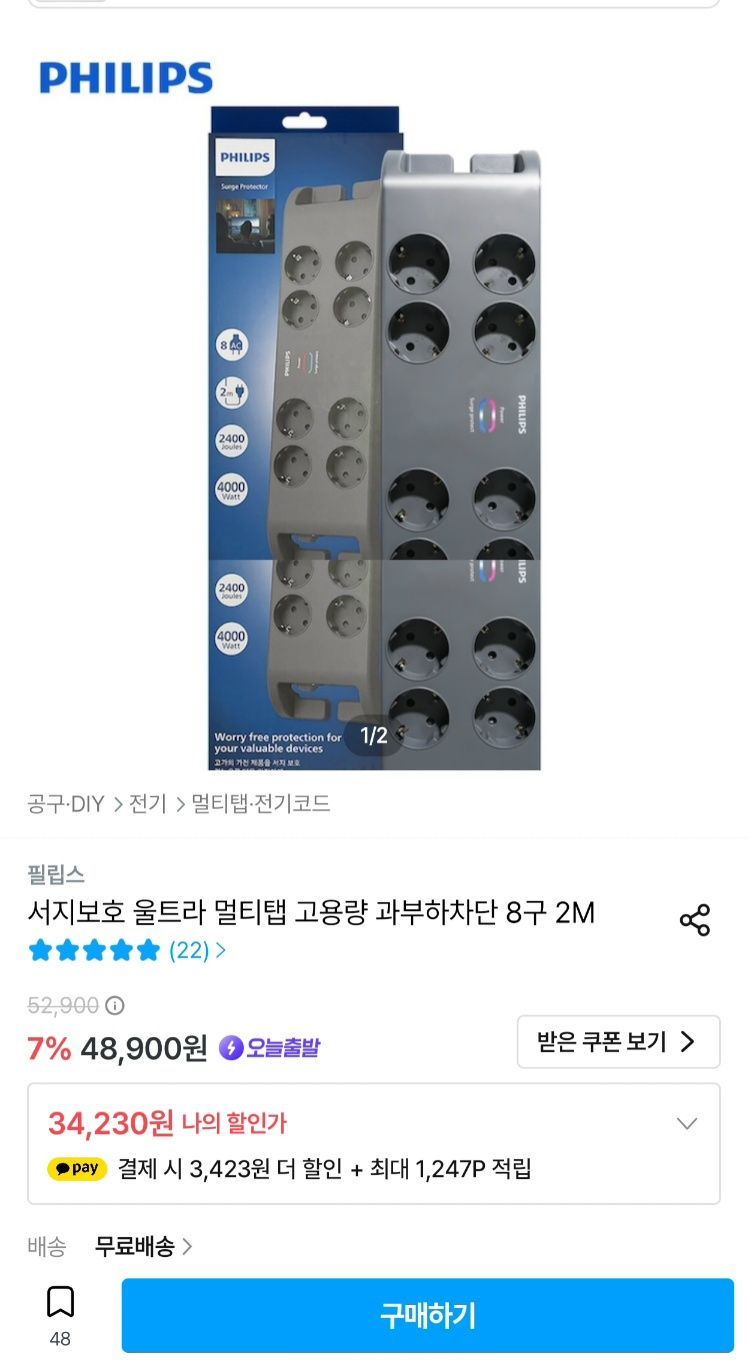Go to the 전기 category breadcrumb
This screenshot has width=748, height=1363.
click(148, 804)
